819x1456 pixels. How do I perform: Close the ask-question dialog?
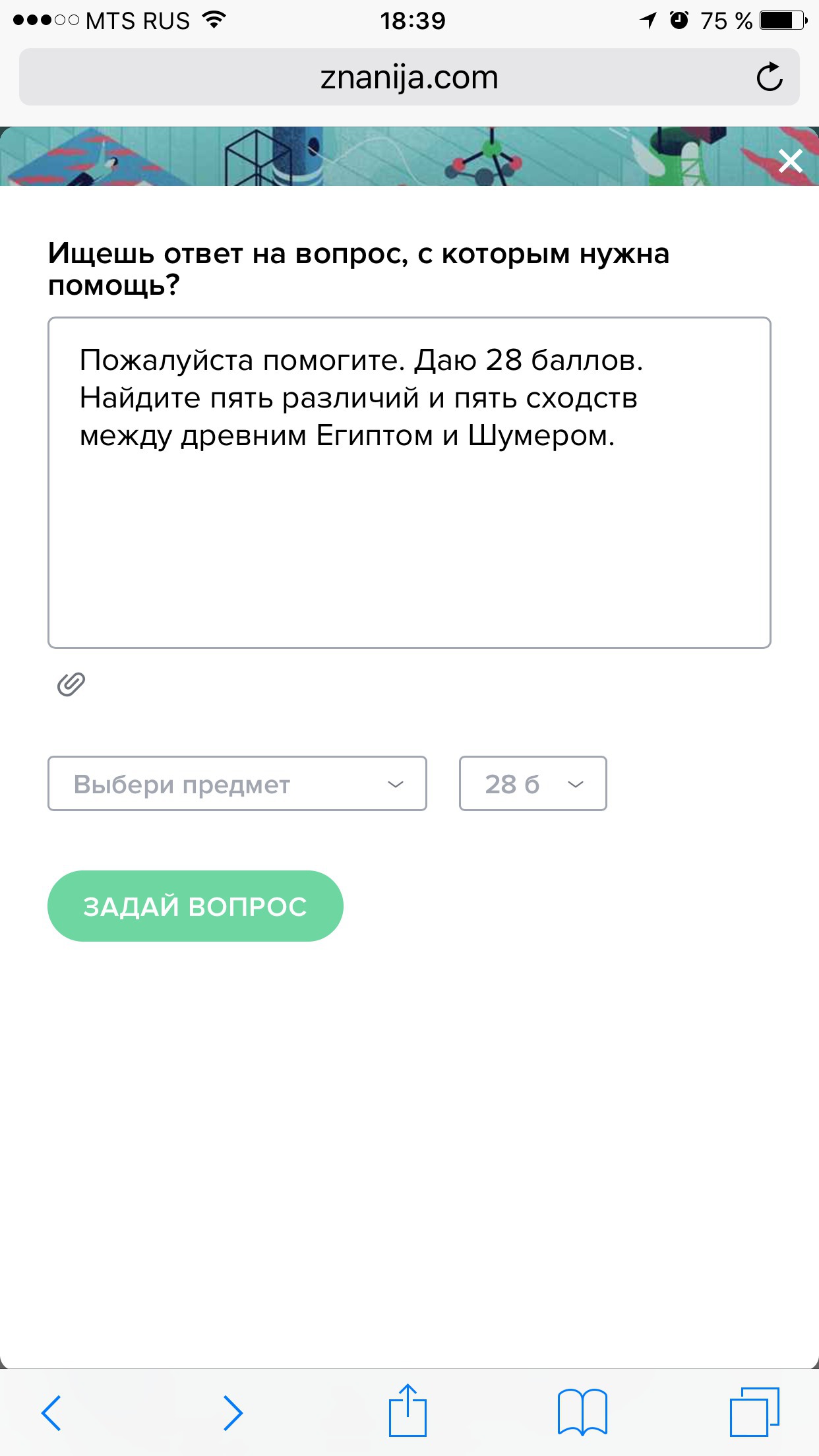point(790,160)
